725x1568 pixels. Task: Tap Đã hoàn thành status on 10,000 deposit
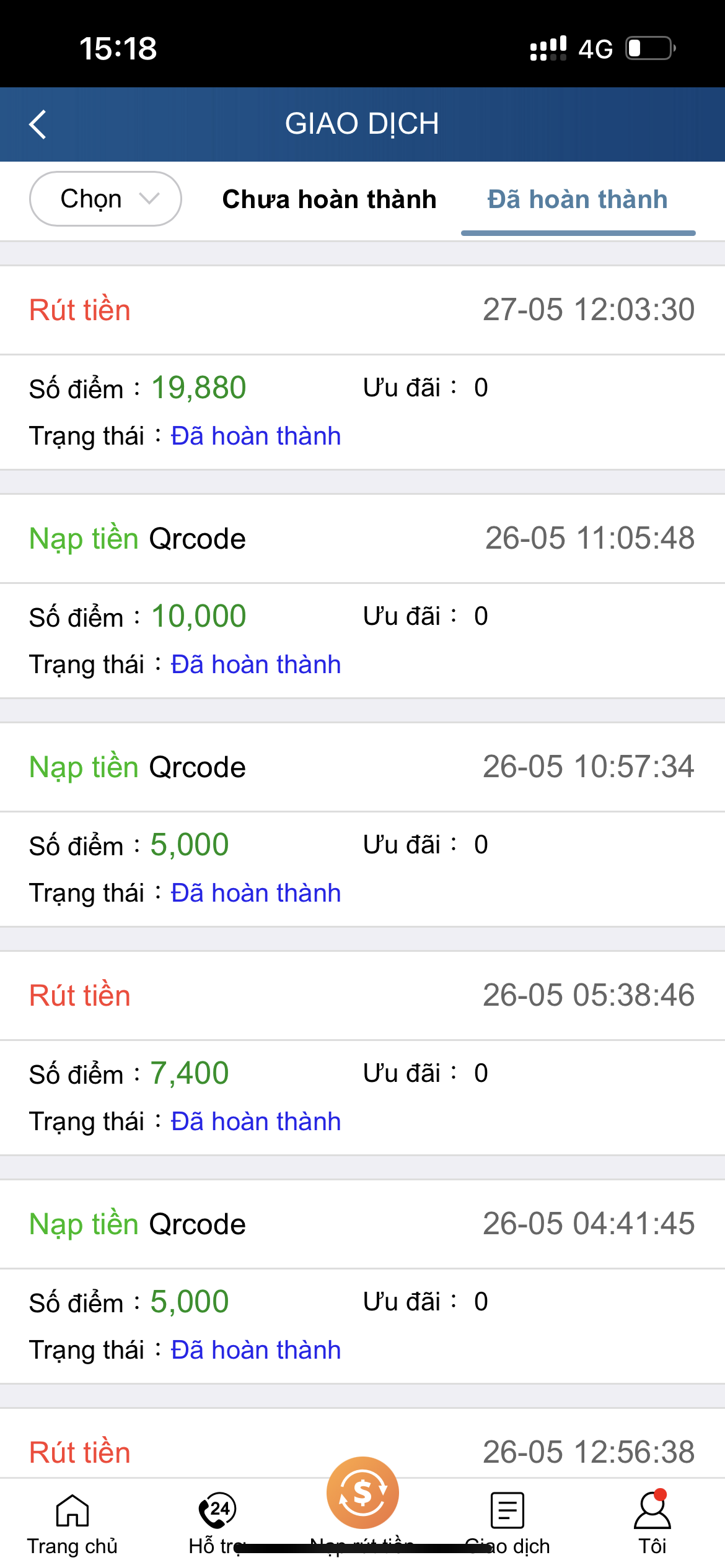(x=256, y=663)
